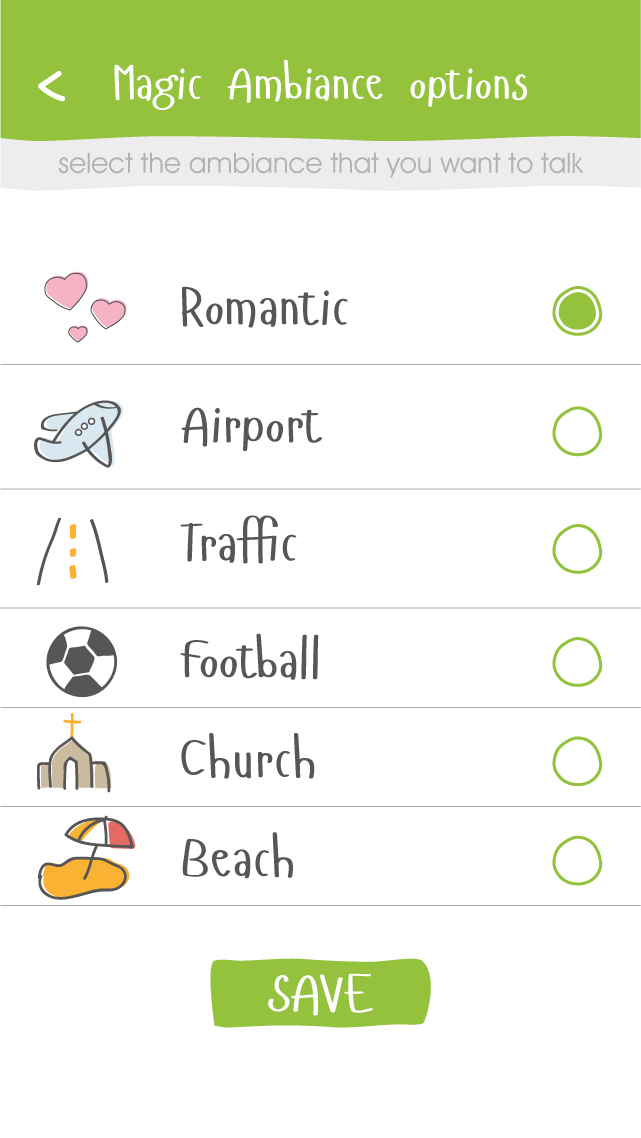This screenshot has width=641, height=1138.
Task: Tap the SAVE button
Action: click(320, 993)
